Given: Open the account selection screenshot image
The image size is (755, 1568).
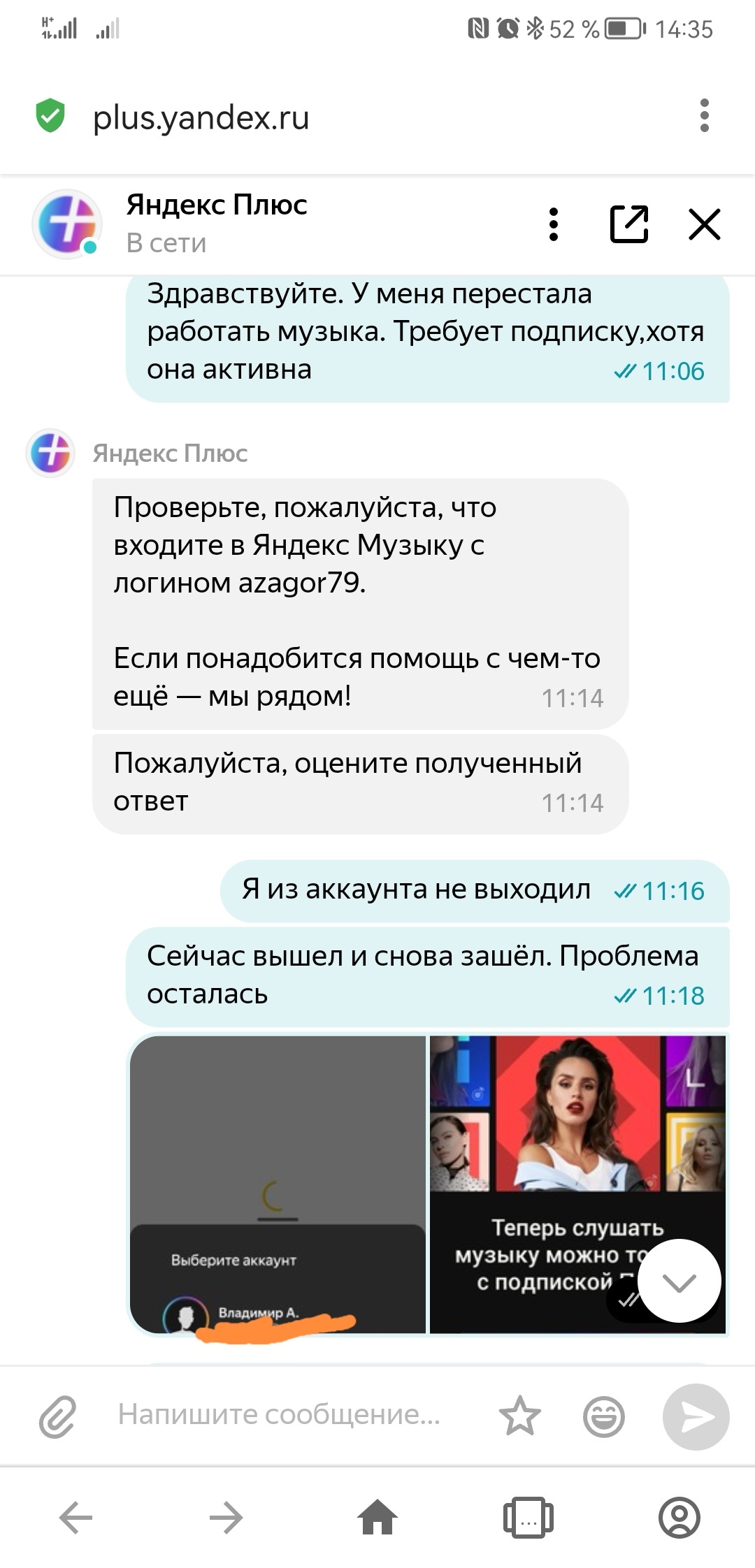Looking at the screenshot, I should [278, 1184].
